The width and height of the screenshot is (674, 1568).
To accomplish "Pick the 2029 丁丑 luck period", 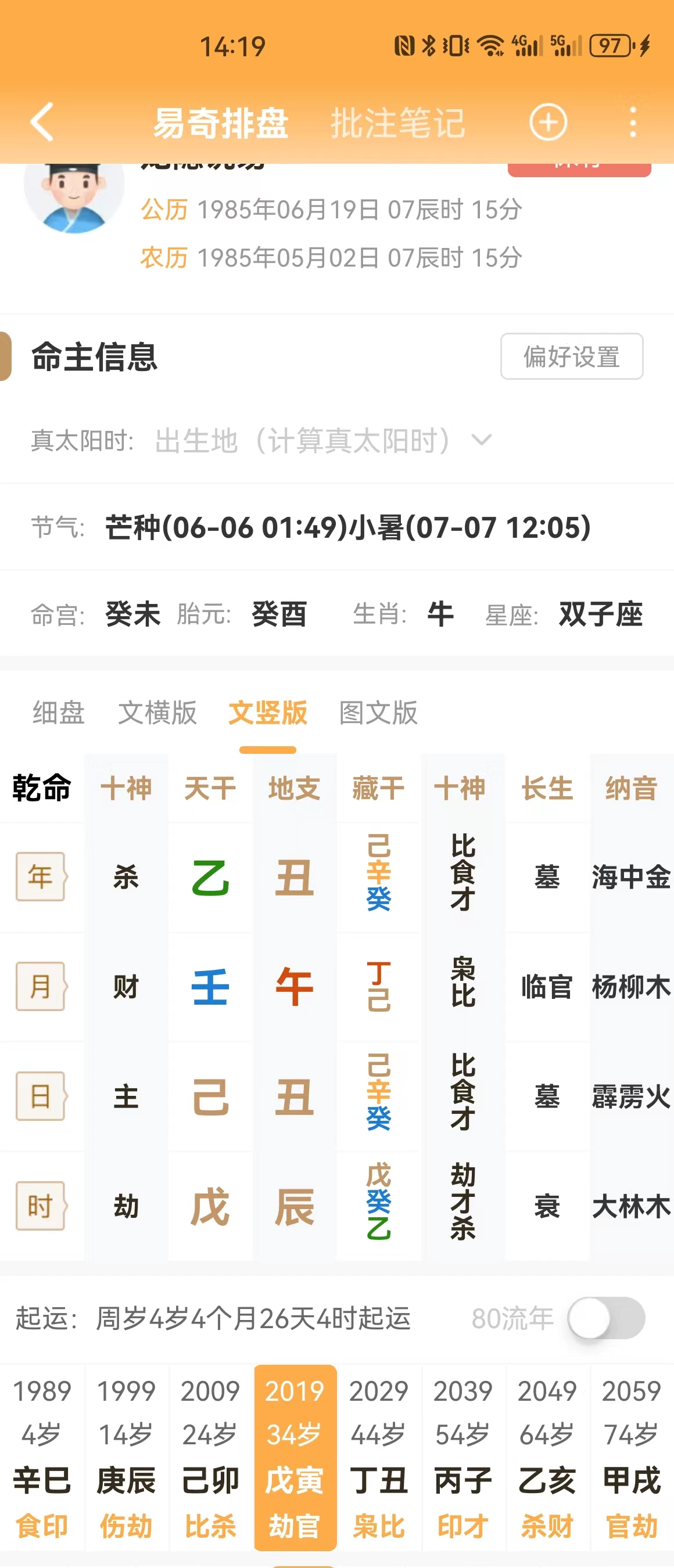I will point(379,1458).
